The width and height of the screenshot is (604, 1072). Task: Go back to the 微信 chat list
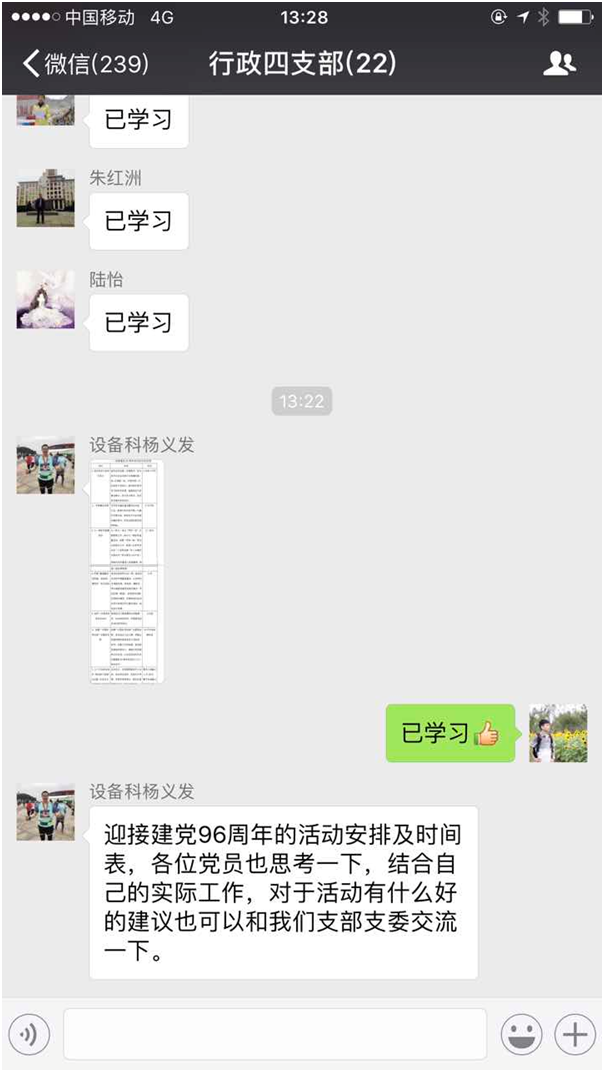[85, 64]
